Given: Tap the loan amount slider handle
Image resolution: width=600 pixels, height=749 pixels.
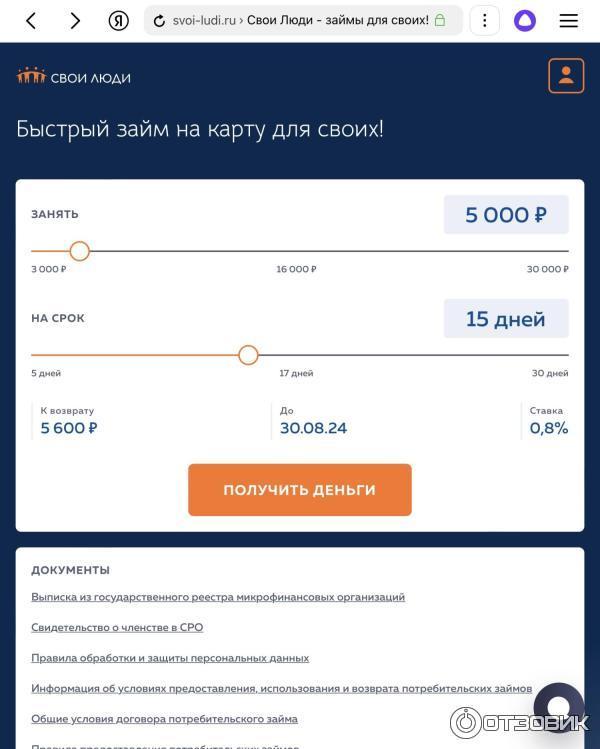Looking at the screenshot, I should (x=80, y=251).
